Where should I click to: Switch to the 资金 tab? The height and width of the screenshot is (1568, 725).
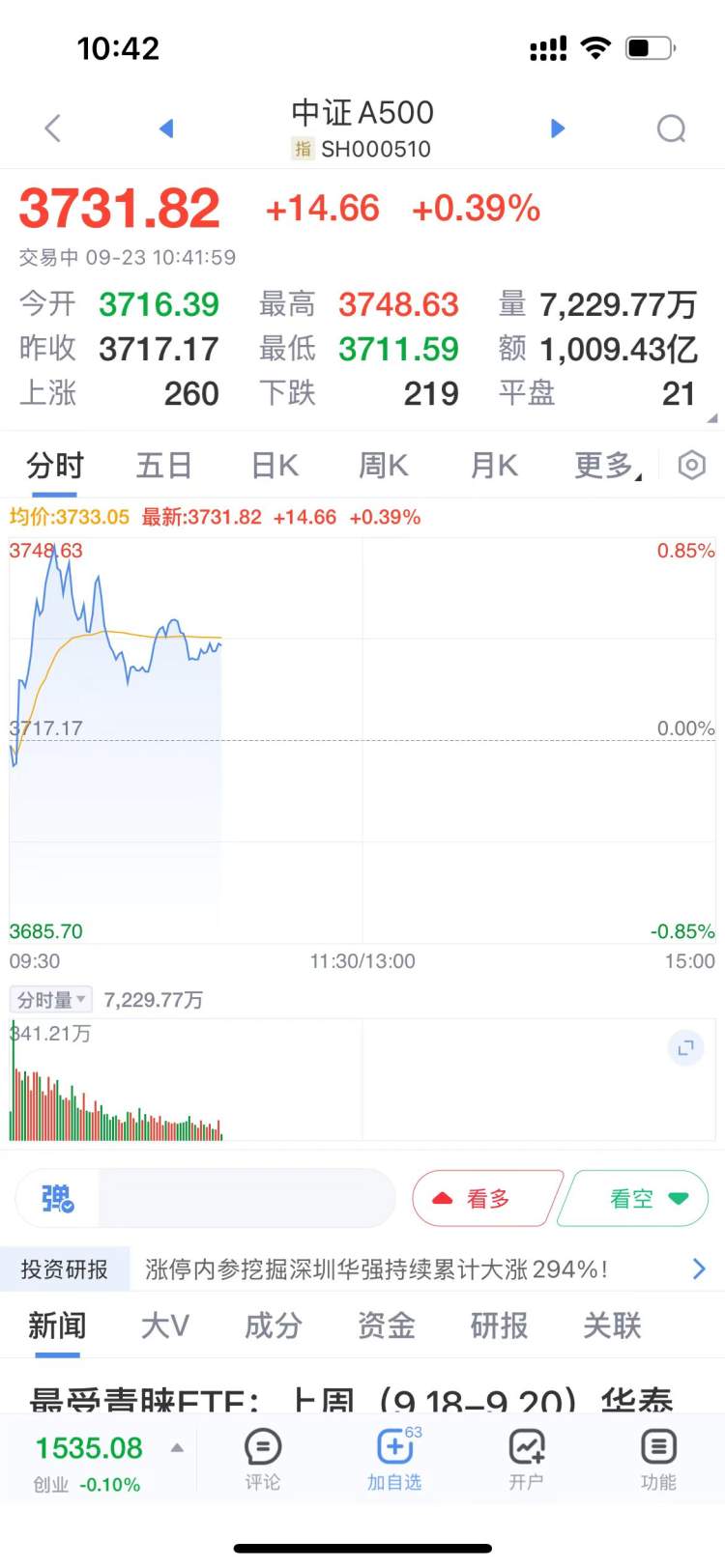387,1326
